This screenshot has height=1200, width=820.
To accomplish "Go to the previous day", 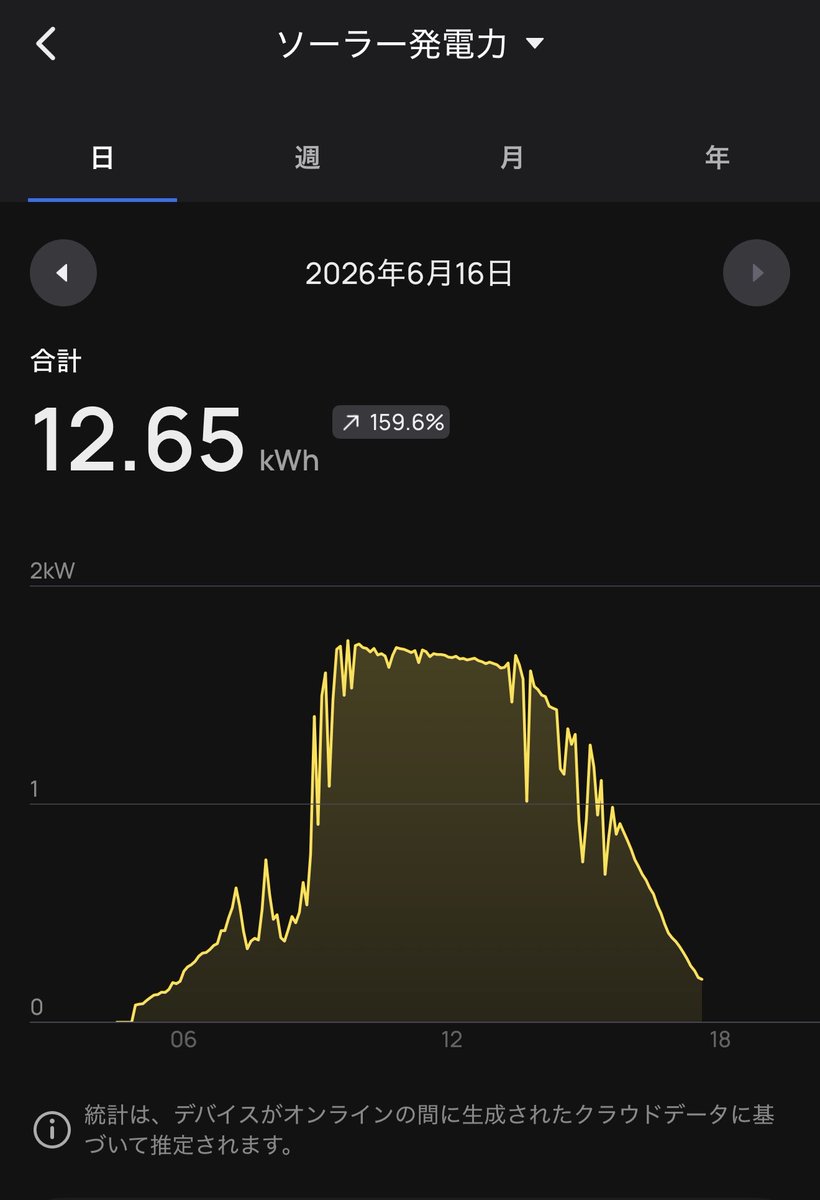I will click(63, 273).
